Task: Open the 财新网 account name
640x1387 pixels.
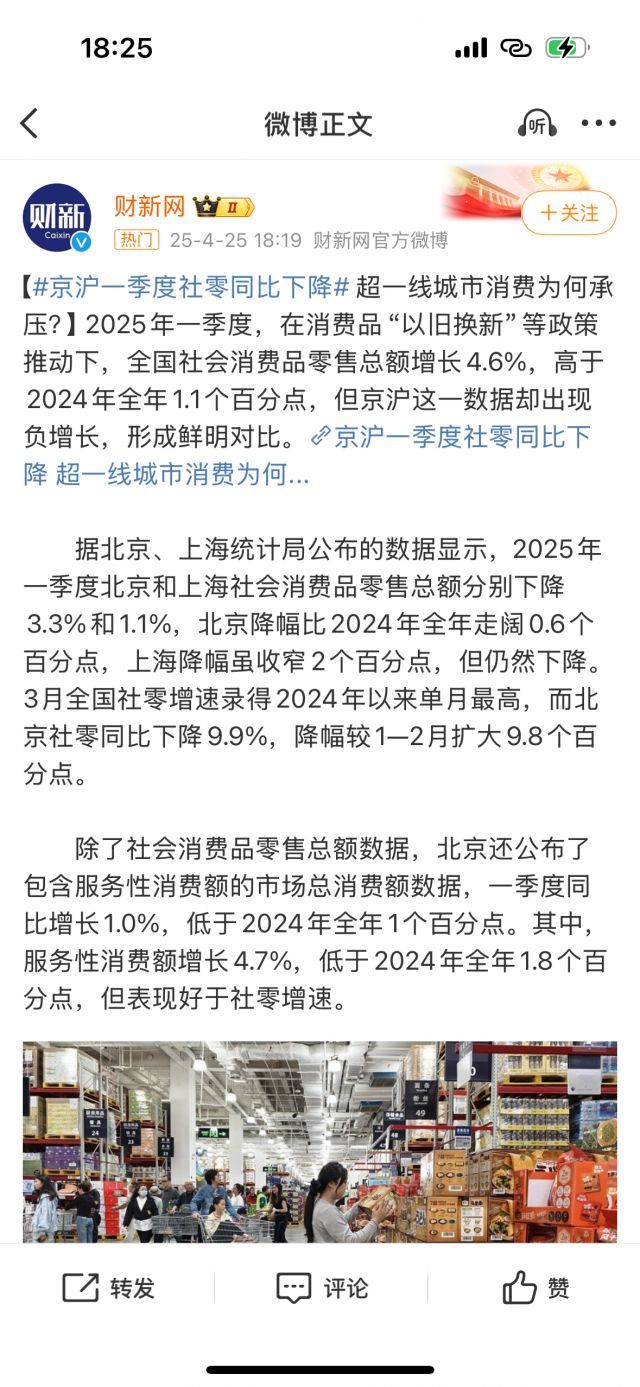Action: (x=149, y=207)
